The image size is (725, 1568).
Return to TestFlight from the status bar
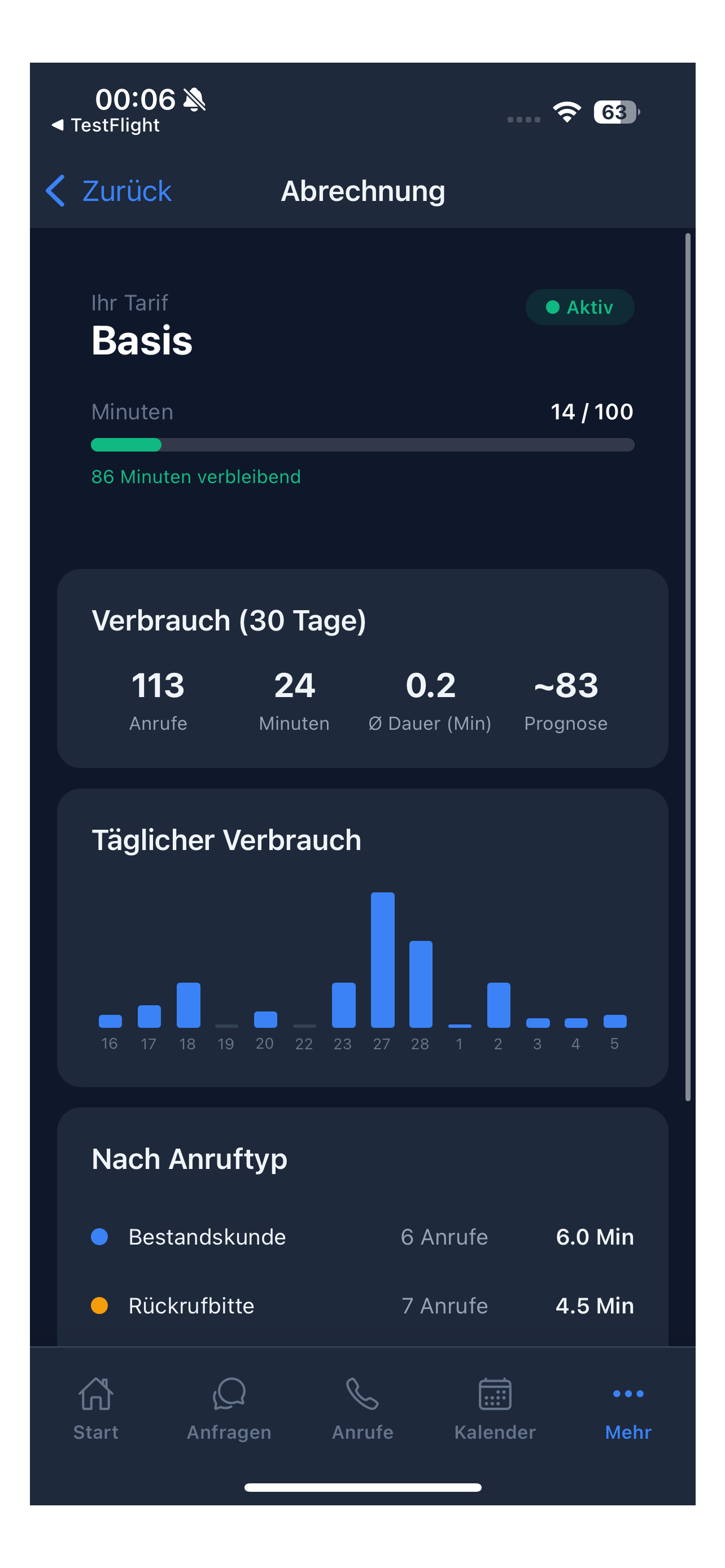(x=106, y=125)
